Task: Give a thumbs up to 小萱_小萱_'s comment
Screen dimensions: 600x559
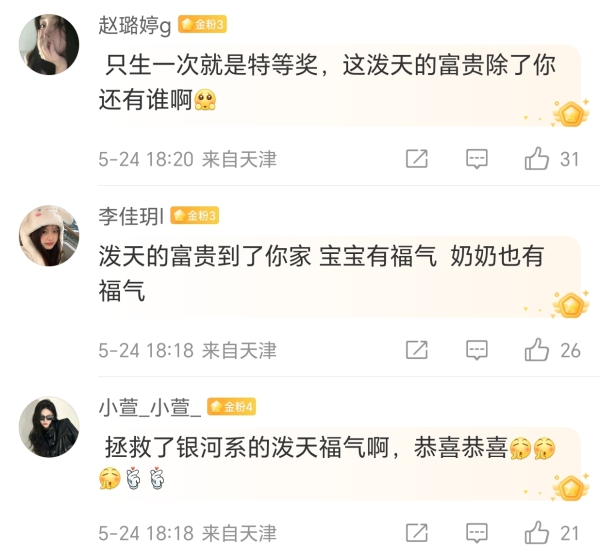Action: tap(538, 532)
